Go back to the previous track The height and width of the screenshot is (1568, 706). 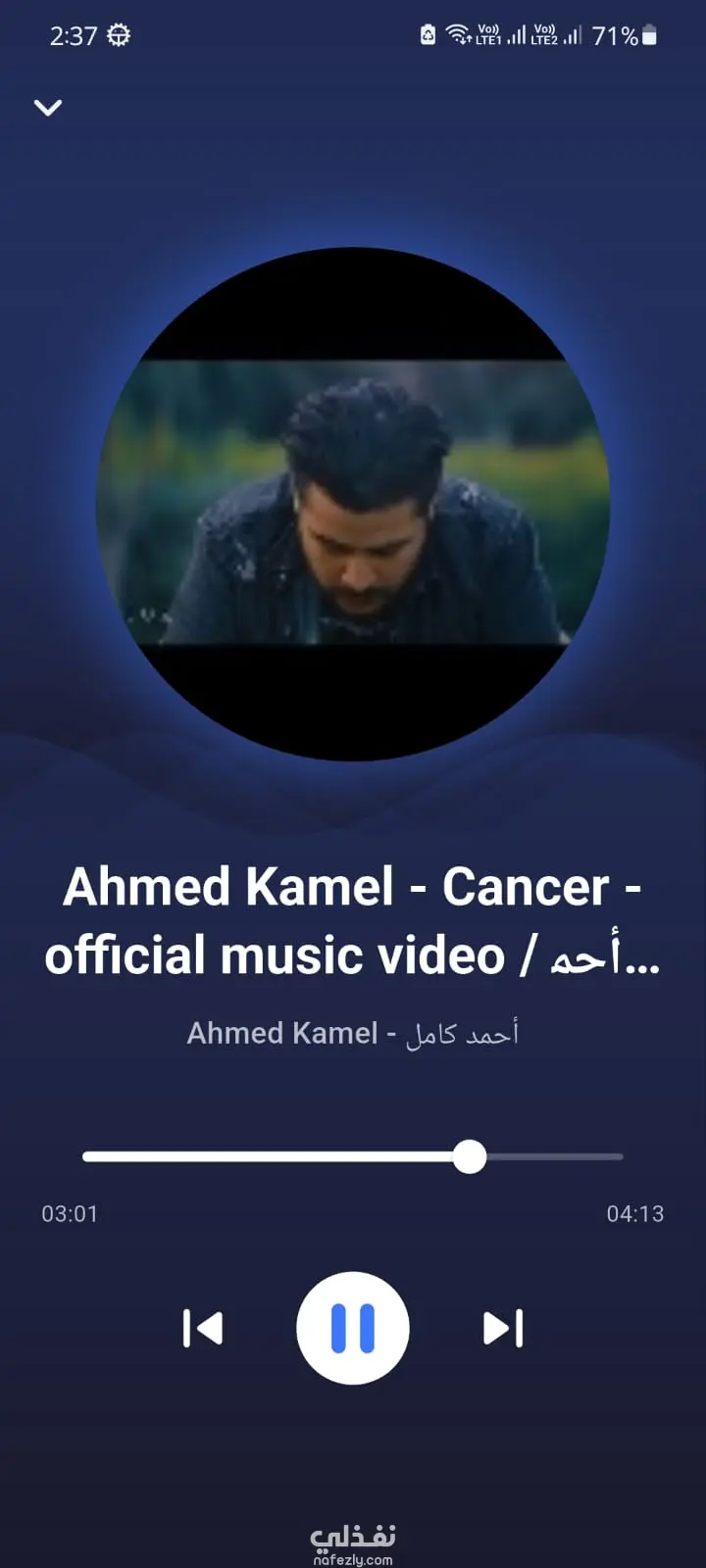click(x=203, y=1329)
